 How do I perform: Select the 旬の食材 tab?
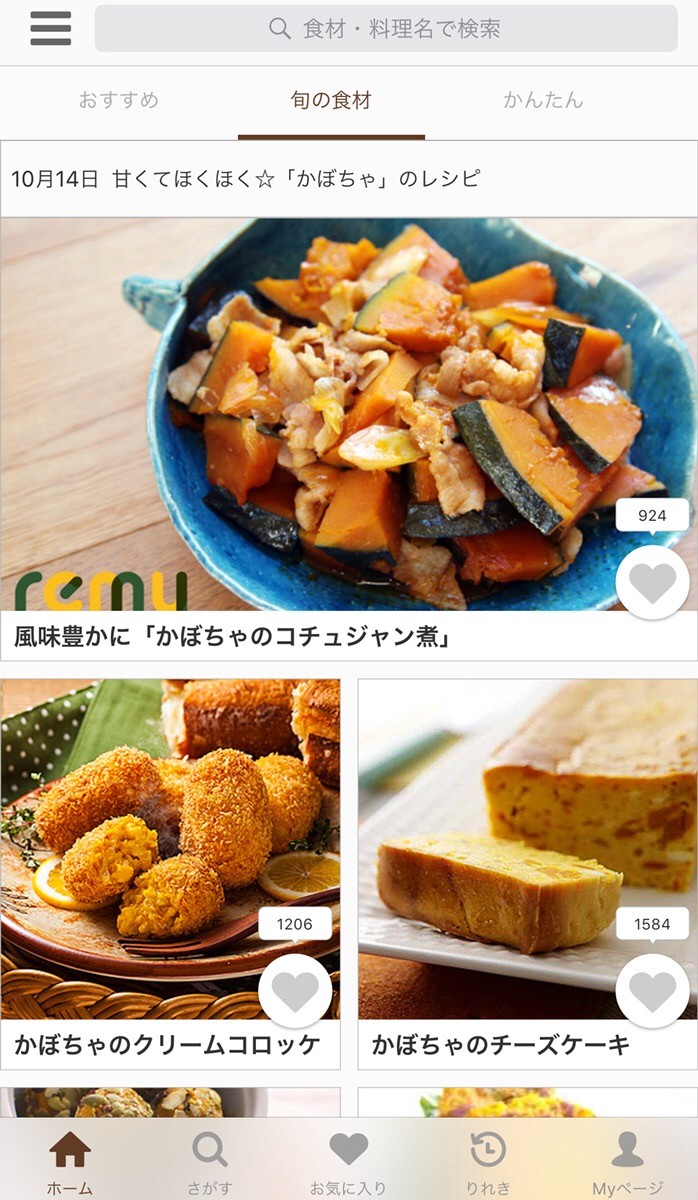(x=331, y=101)
